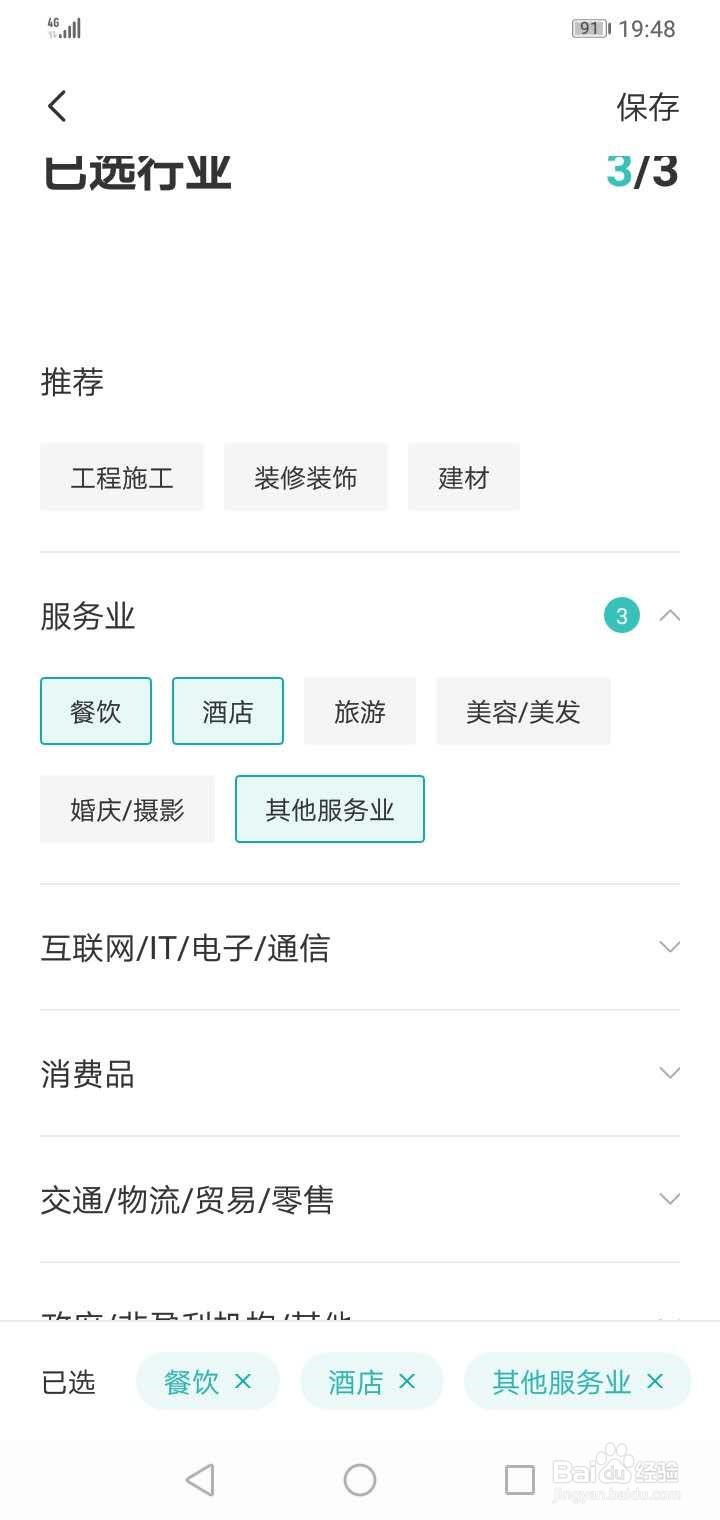Expand the 消费品 category
The image size is (720, 1520).
(669, 1072)
